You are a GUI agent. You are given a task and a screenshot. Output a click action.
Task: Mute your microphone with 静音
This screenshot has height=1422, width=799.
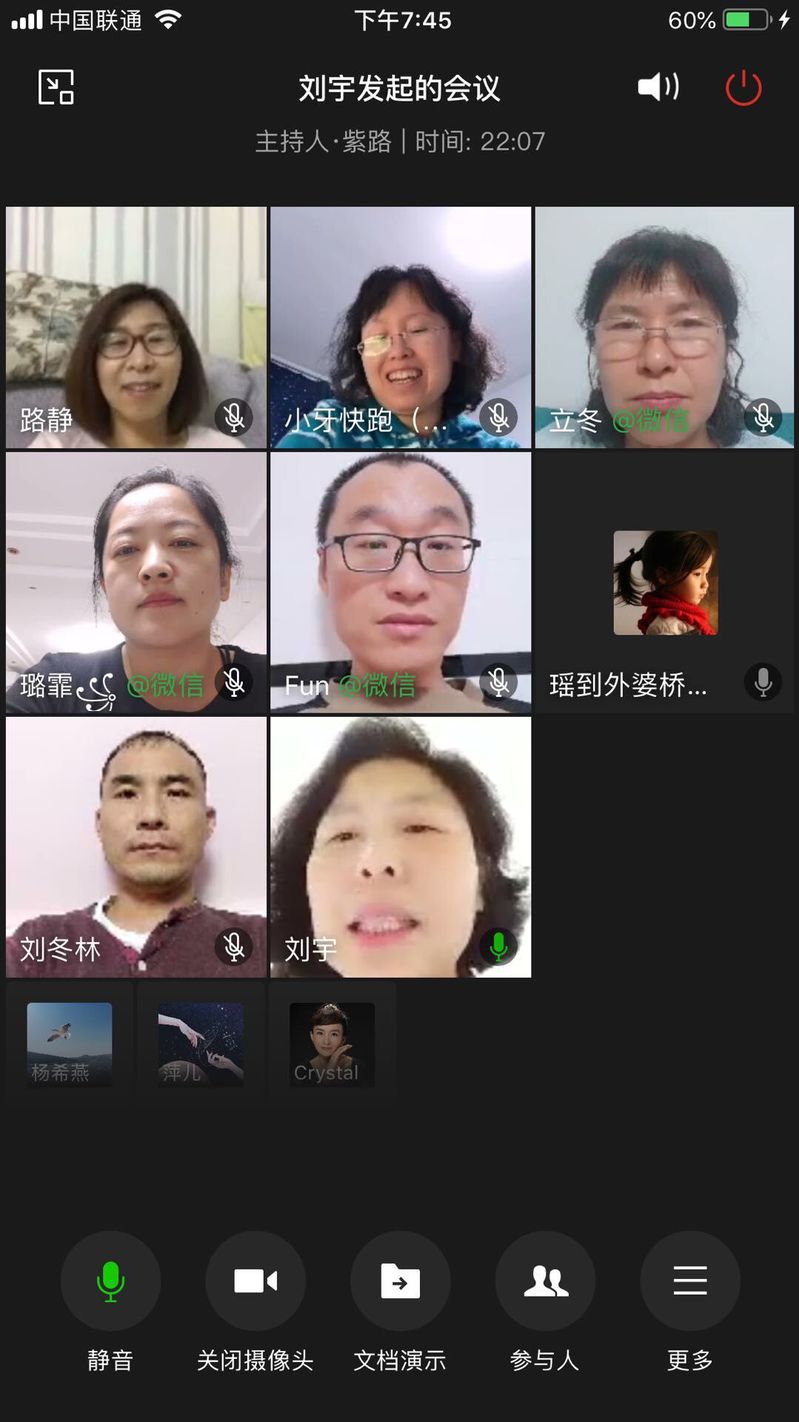[110, 1281]
